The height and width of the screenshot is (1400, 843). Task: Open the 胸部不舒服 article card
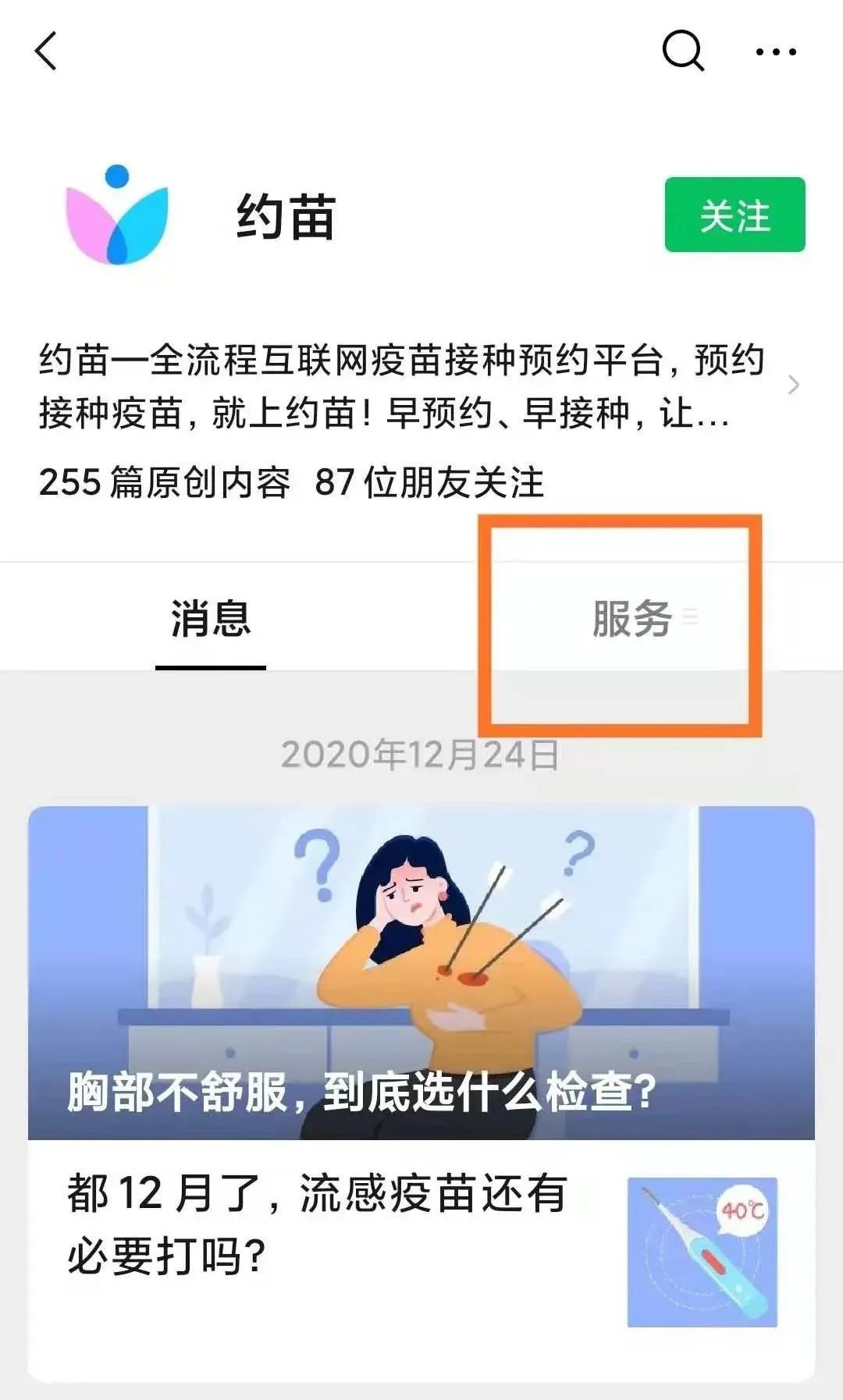coord(421,972)
